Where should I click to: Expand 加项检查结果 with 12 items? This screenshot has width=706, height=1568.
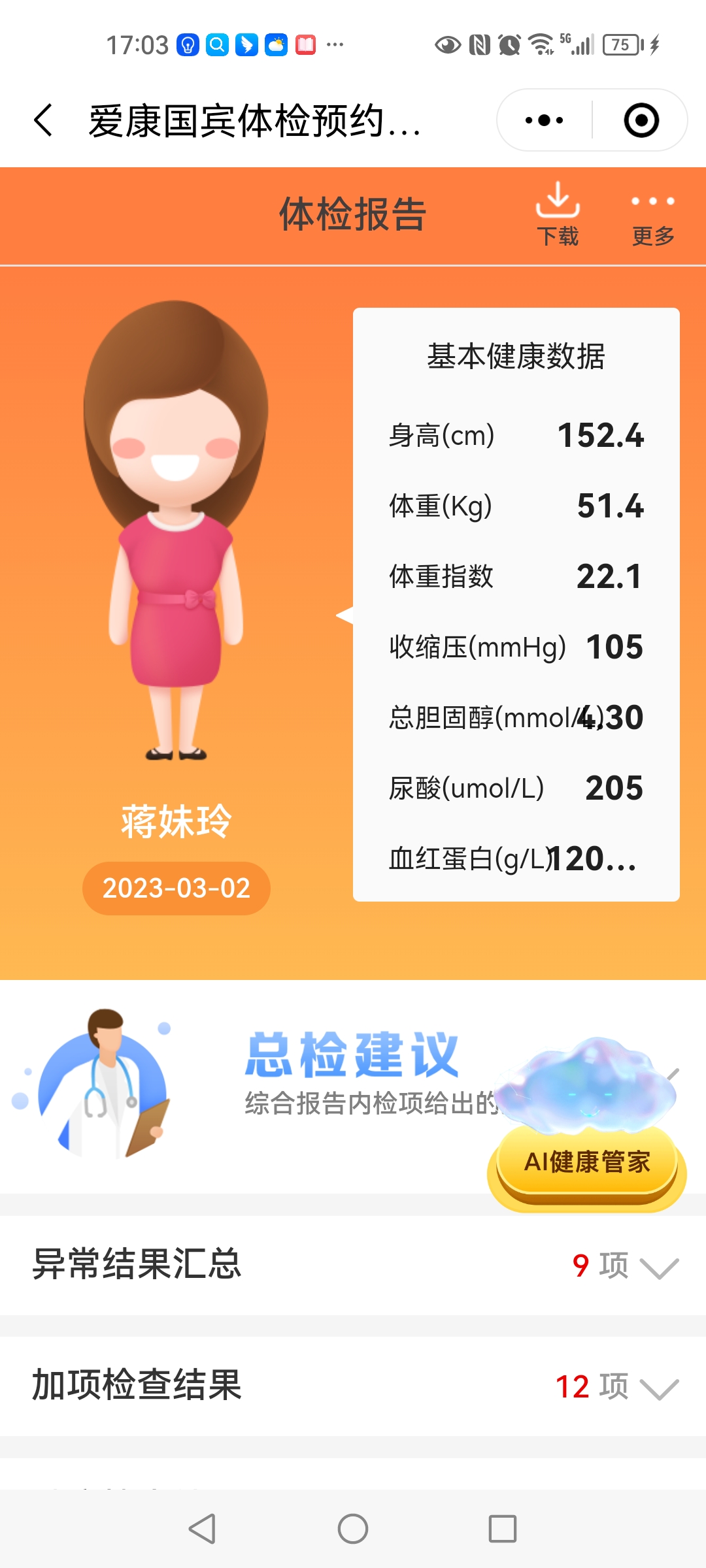tap(353, 1386)
